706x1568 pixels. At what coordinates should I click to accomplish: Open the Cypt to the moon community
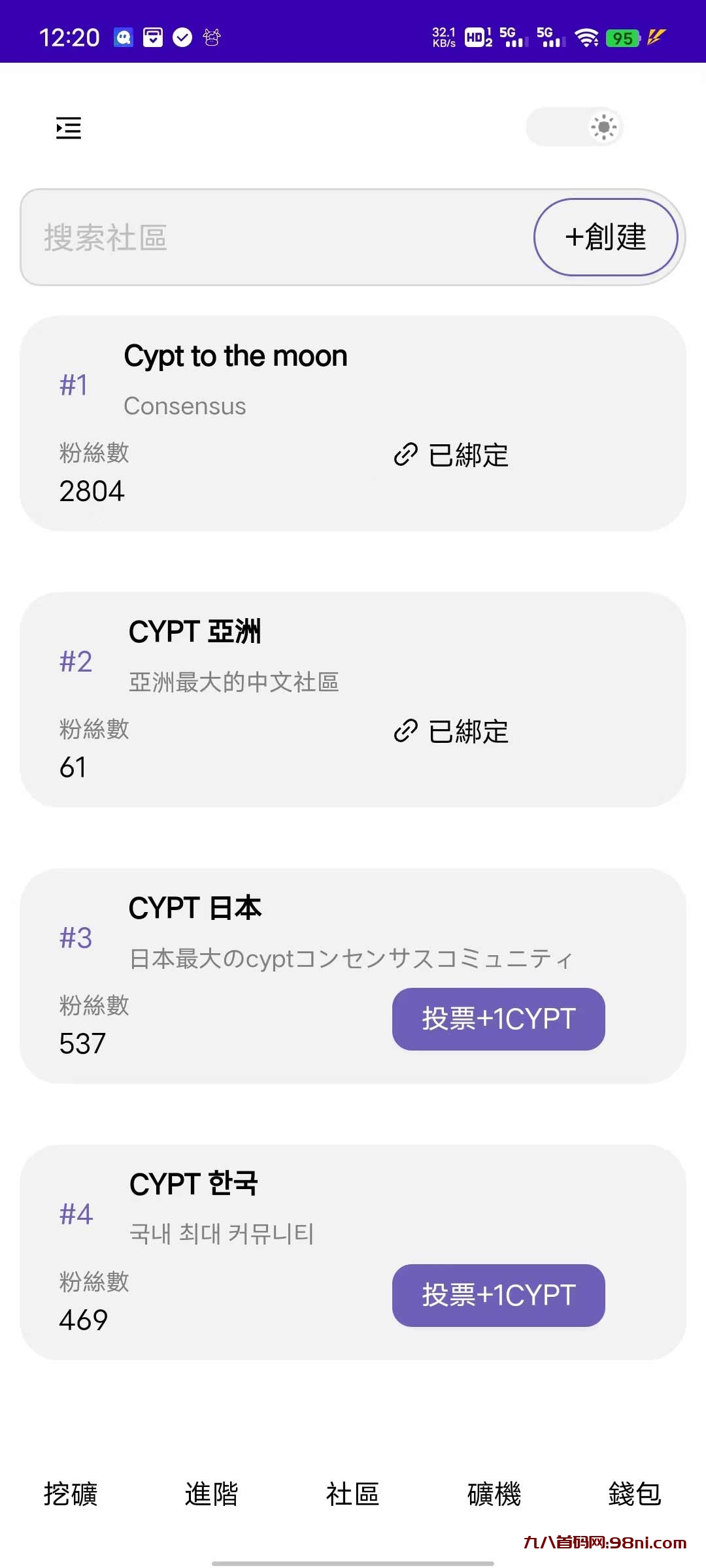(x=235, y=357)
